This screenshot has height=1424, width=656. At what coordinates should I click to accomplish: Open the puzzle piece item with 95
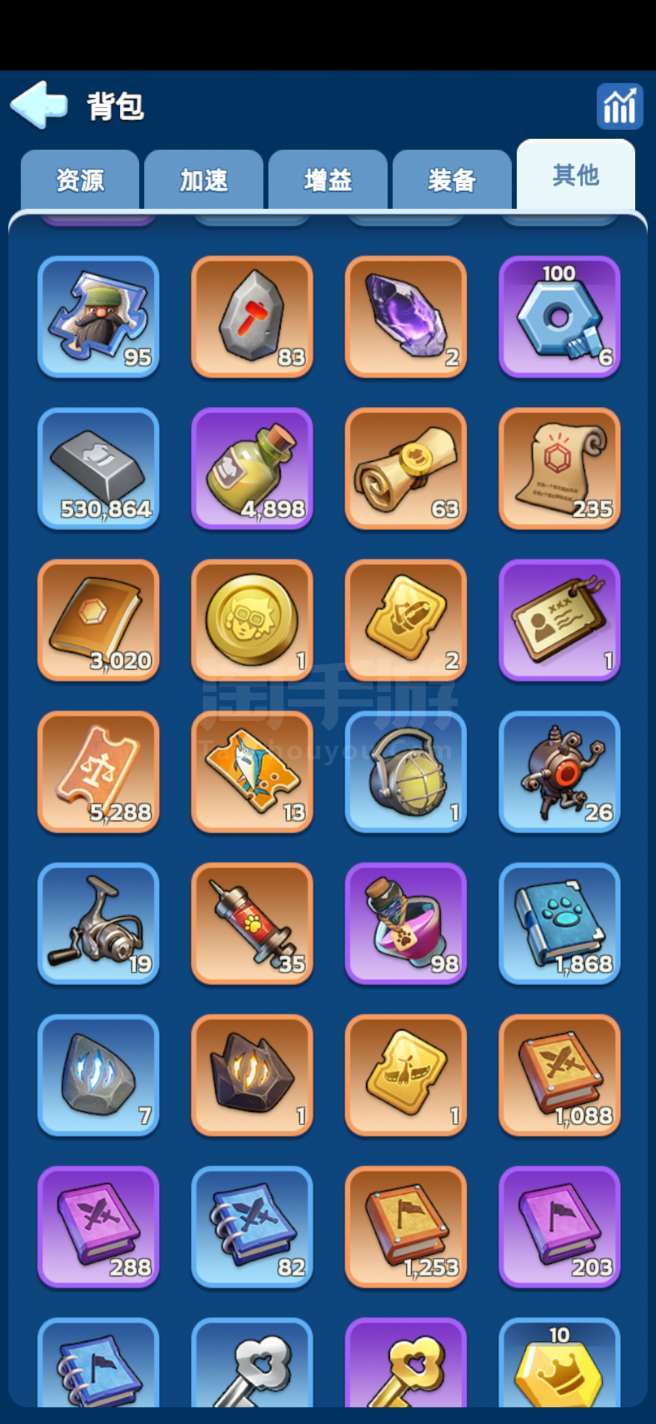[98, 317]
